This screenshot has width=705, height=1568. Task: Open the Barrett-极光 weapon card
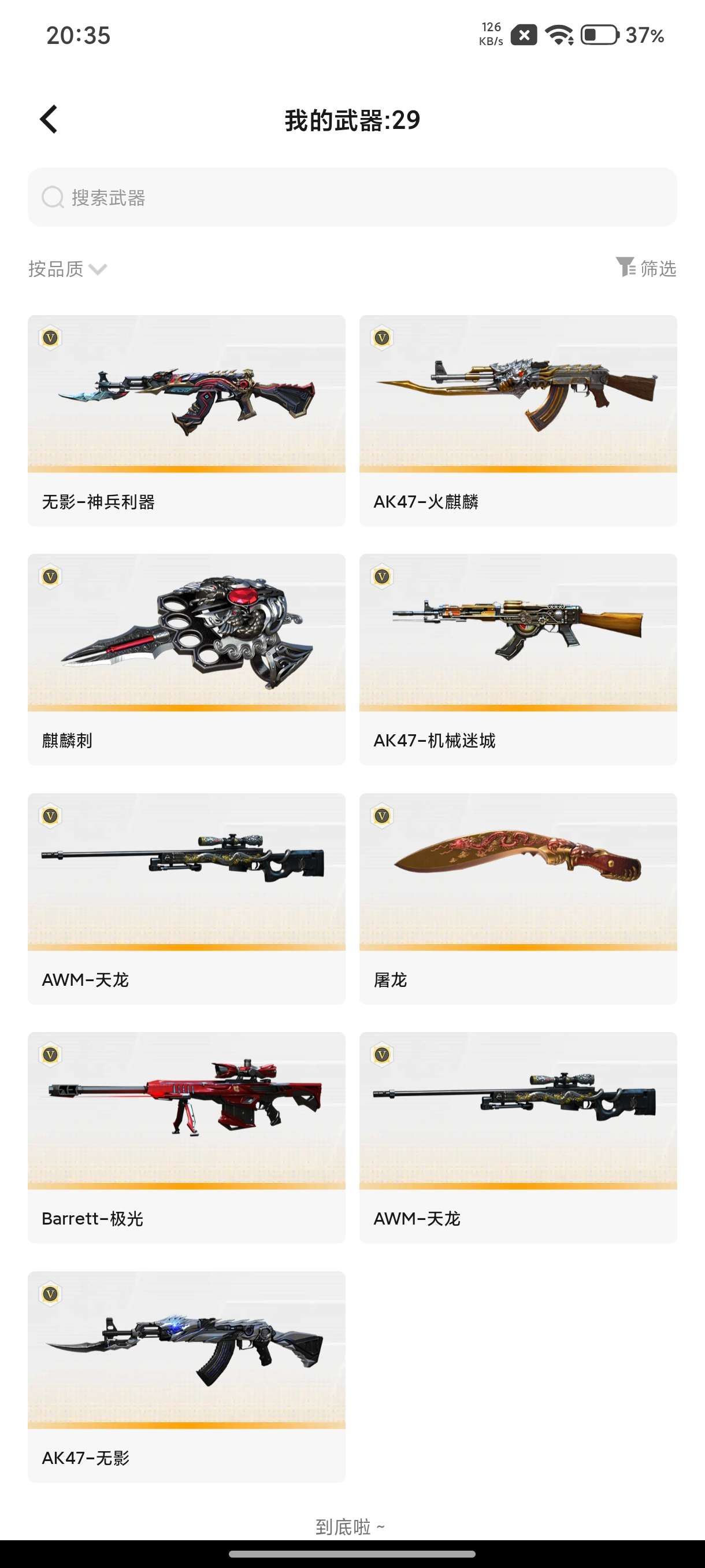[186, 1137]
